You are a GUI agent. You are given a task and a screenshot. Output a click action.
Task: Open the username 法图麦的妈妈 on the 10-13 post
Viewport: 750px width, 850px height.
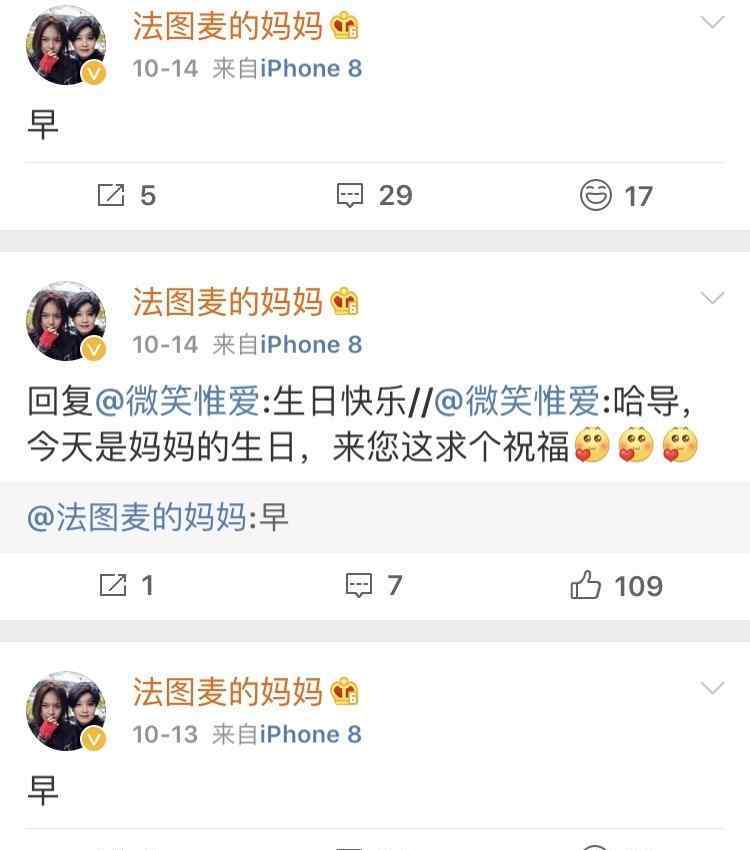pyautogui.click(x=228, y=691)
